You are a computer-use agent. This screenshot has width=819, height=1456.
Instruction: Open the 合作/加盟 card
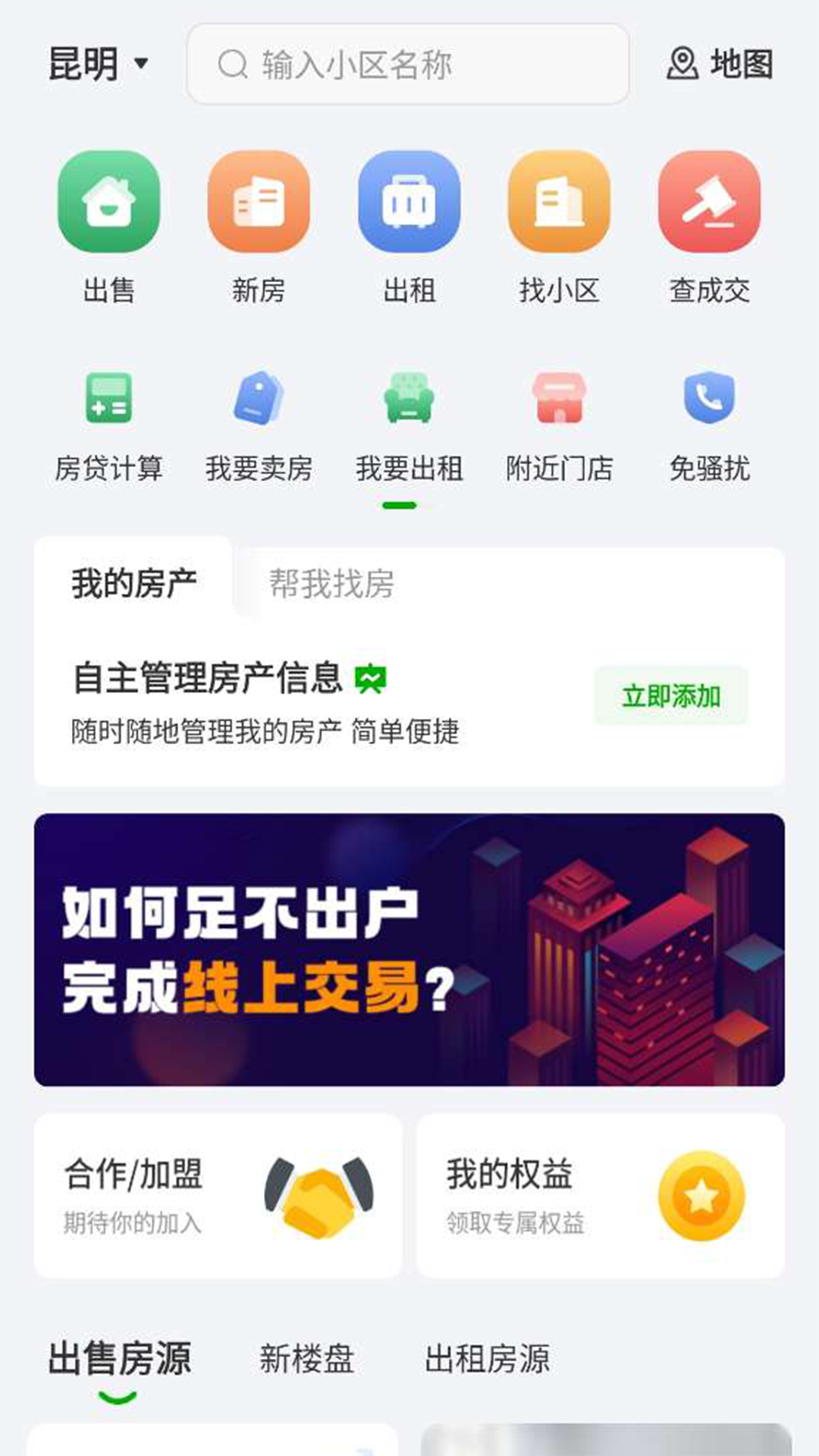click(x=218, y=1196)
